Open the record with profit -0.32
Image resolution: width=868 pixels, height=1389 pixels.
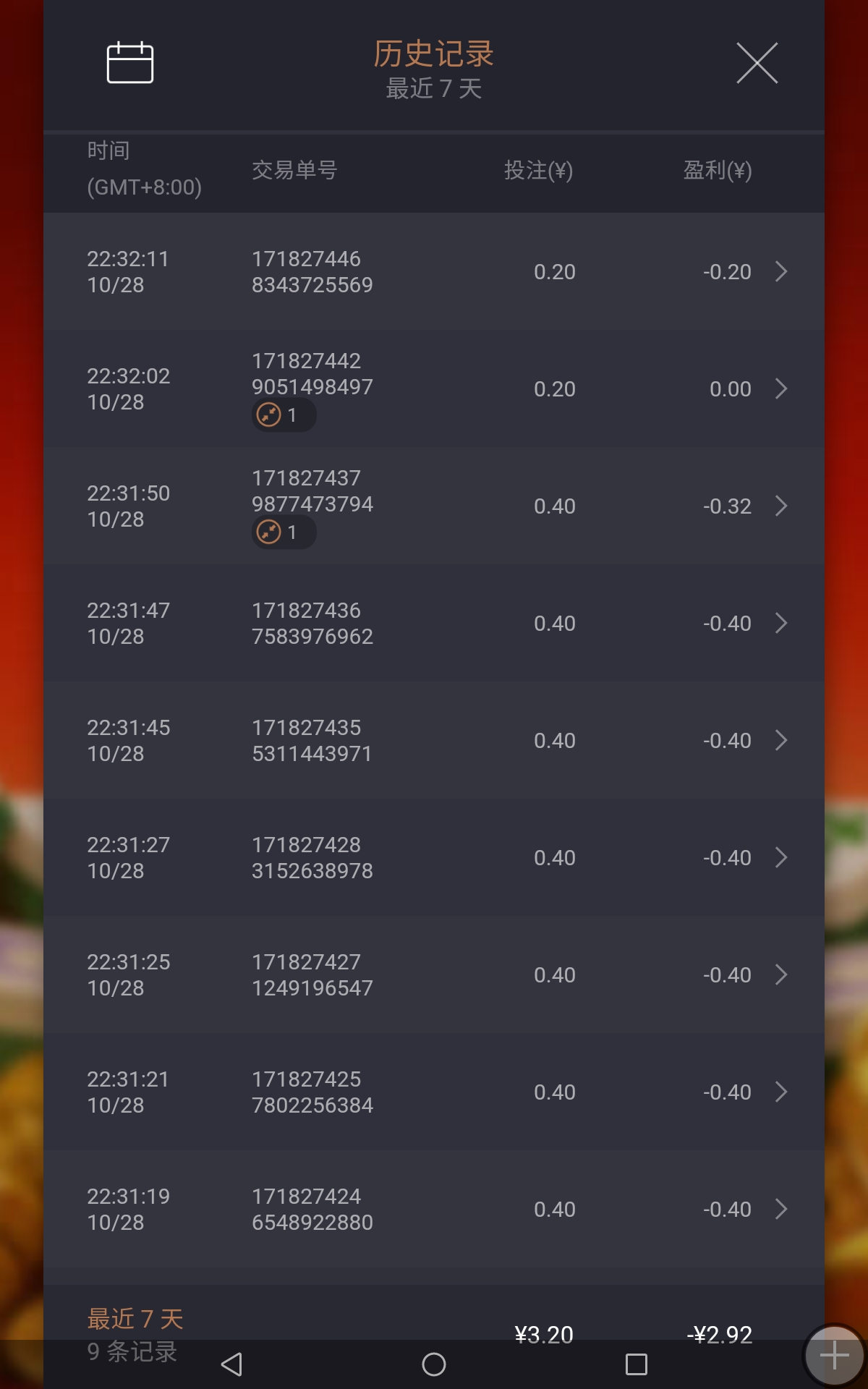(434, 506)
